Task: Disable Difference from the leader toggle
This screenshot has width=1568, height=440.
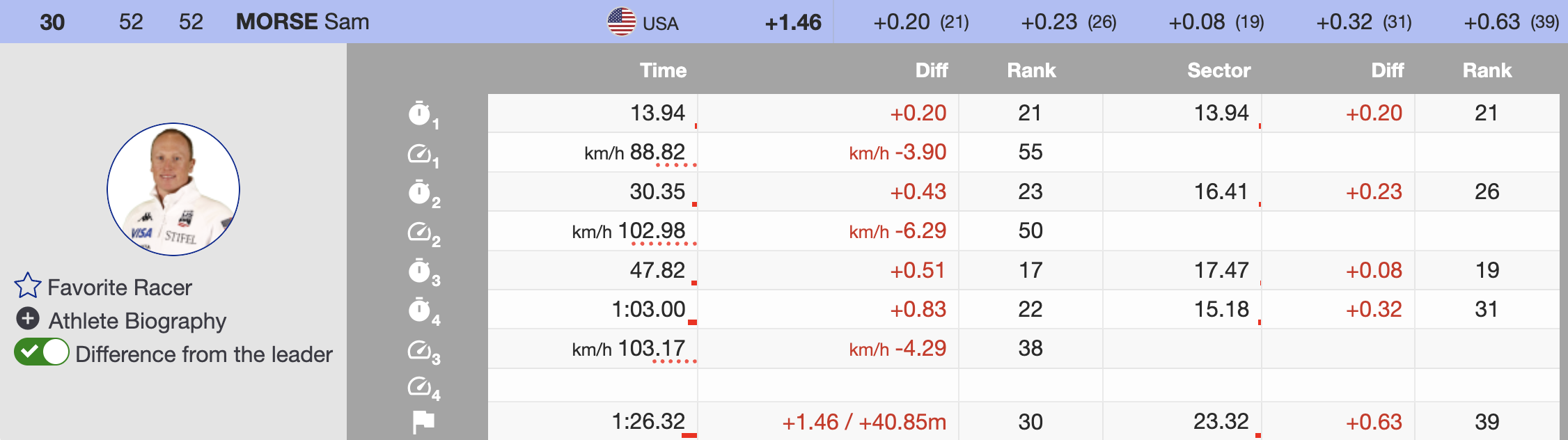Action: (42, 352)
